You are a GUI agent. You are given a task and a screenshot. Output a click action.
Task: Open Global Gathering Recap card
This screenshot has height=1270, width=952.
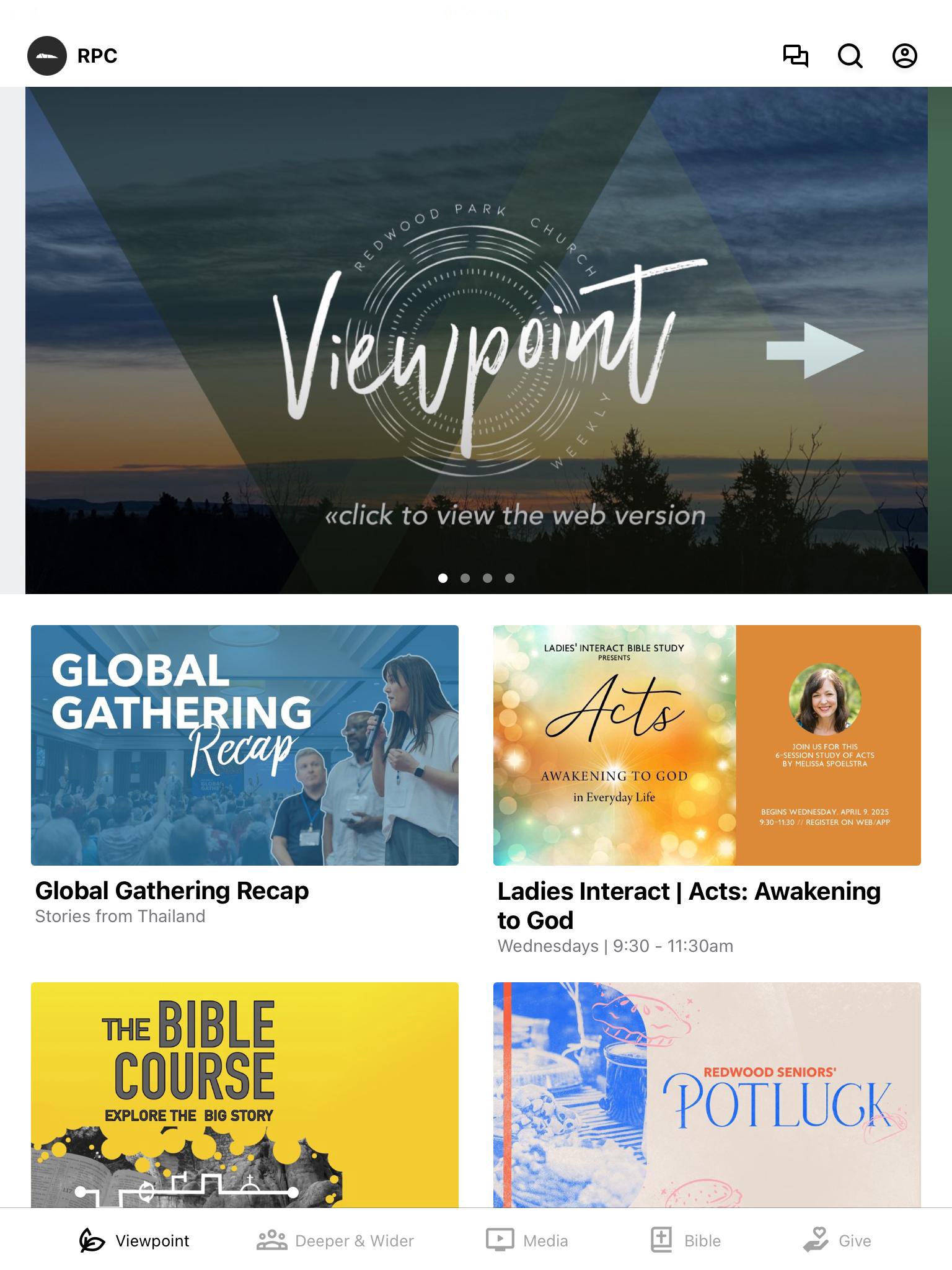click(x=244, y=745)
